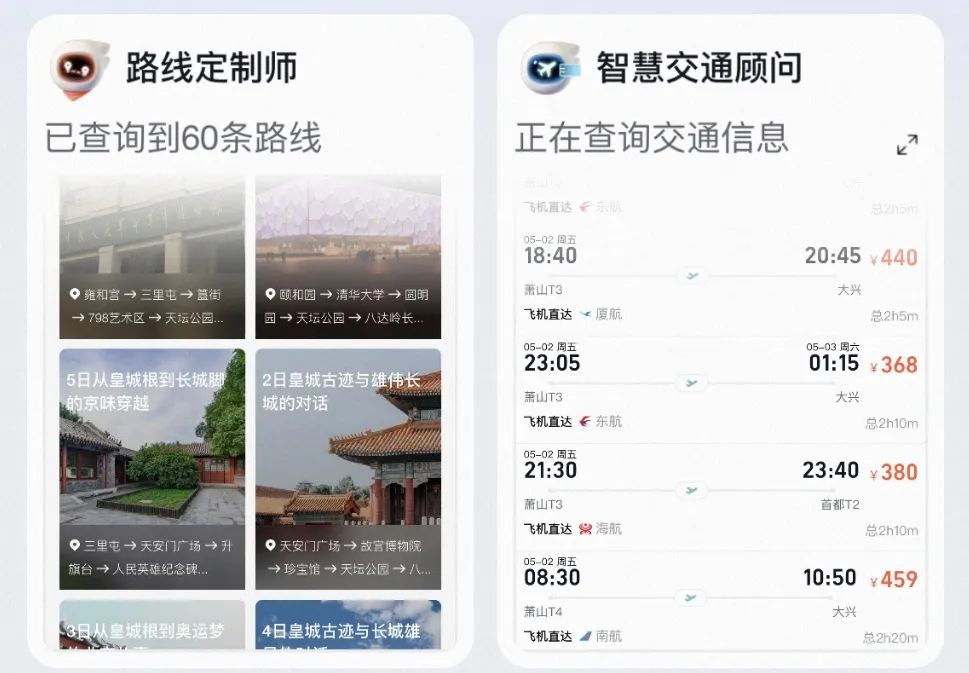Open the 3日从皇城根到奥运梦 route card
969x673 pixels.
[x=152, y=624]
